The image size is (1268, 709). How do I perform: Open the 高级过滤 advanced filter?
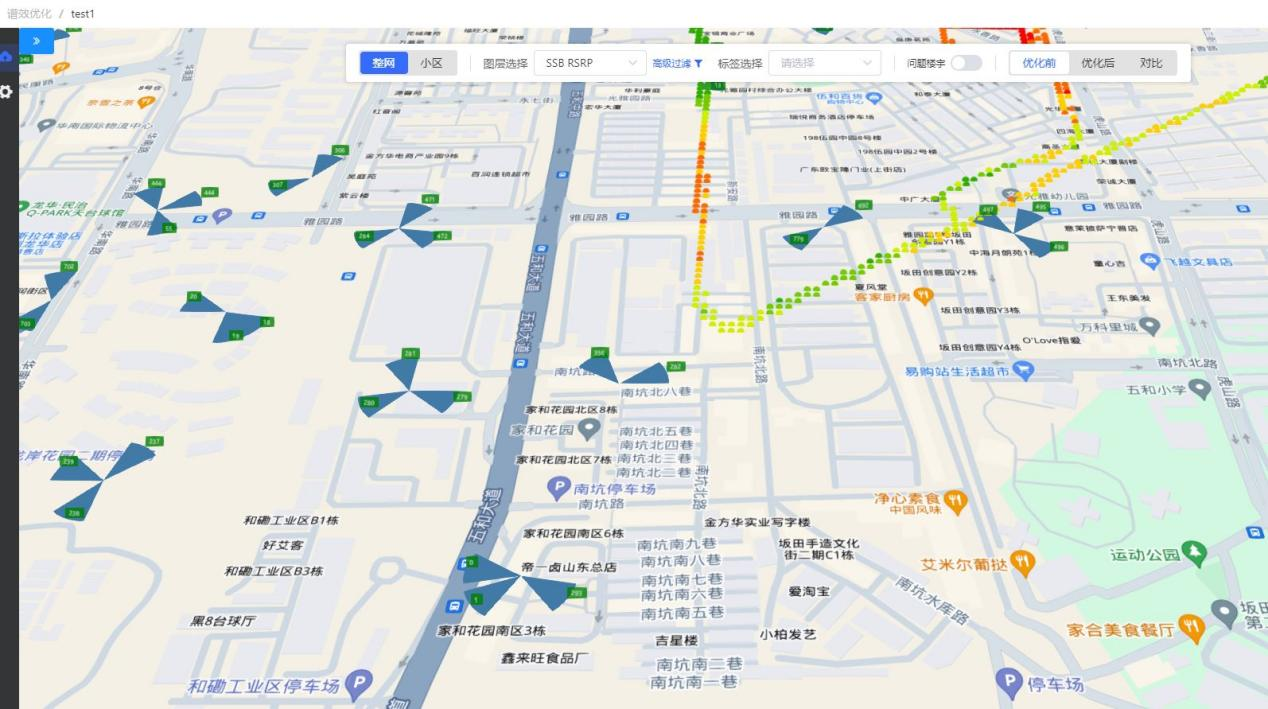pos(677,63)
